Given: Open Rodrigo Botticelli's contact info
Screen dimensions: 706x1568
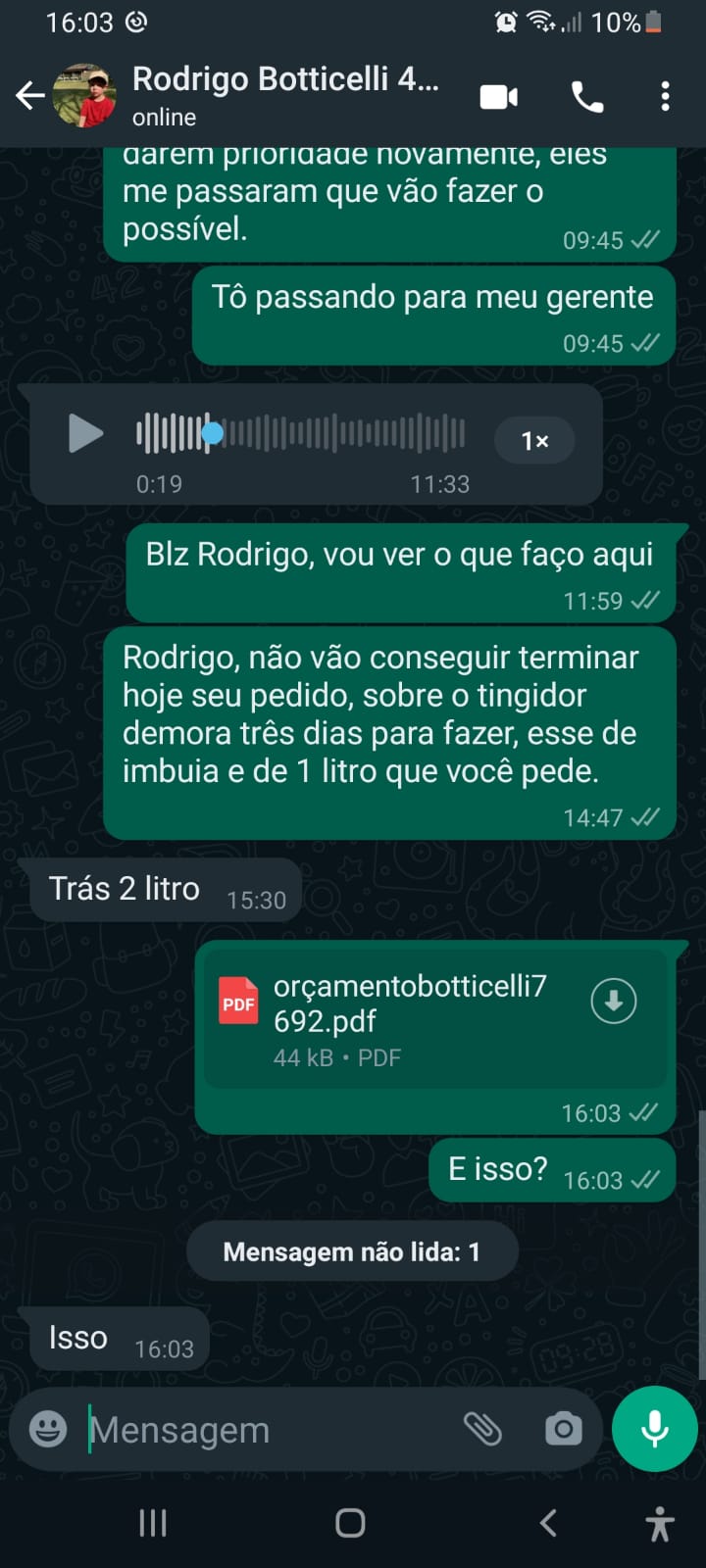Looking at the screenshot, I should pos(284,95).
